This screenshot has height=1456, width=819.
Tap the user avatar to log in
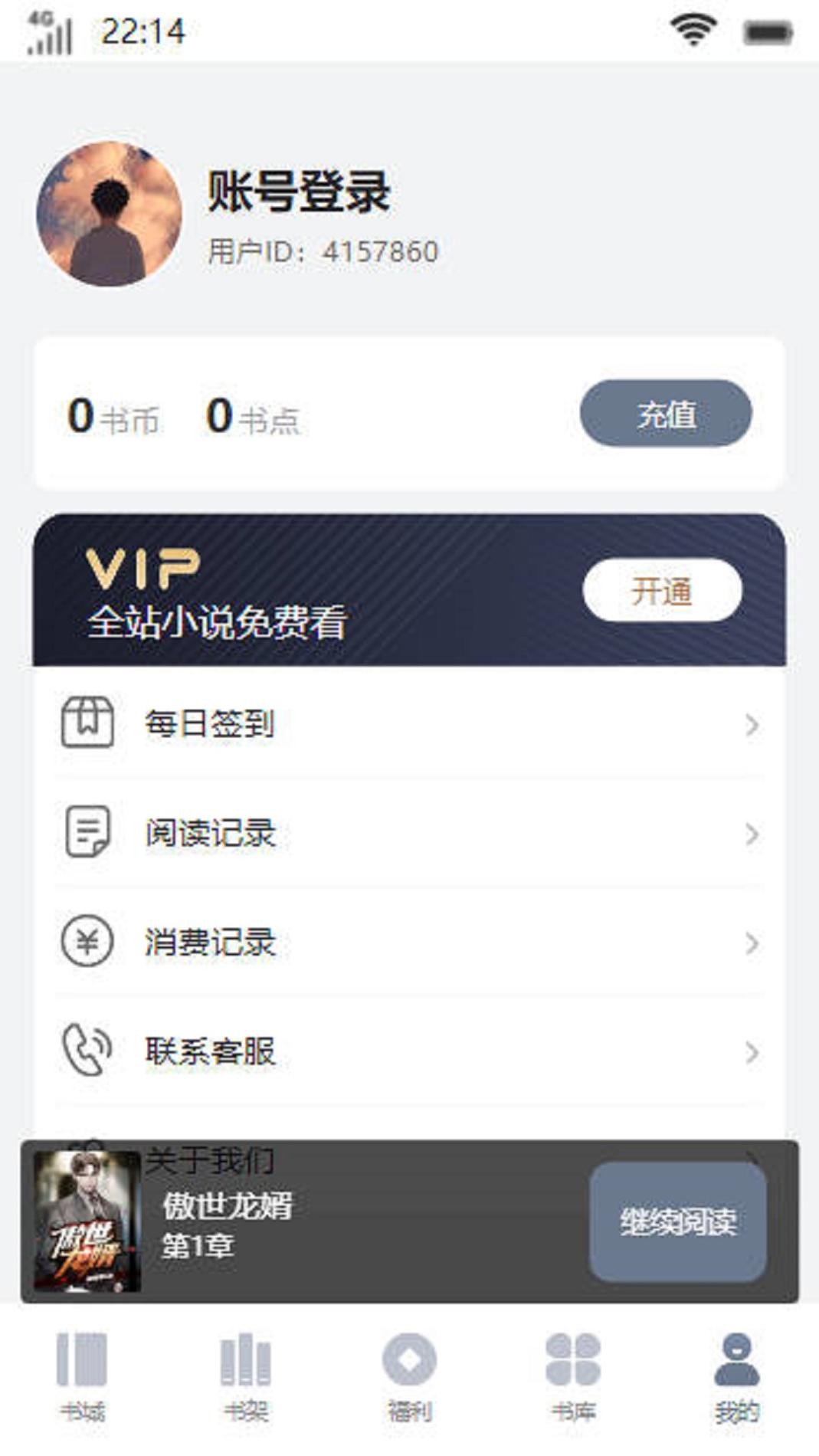click(x=109, y=212)
